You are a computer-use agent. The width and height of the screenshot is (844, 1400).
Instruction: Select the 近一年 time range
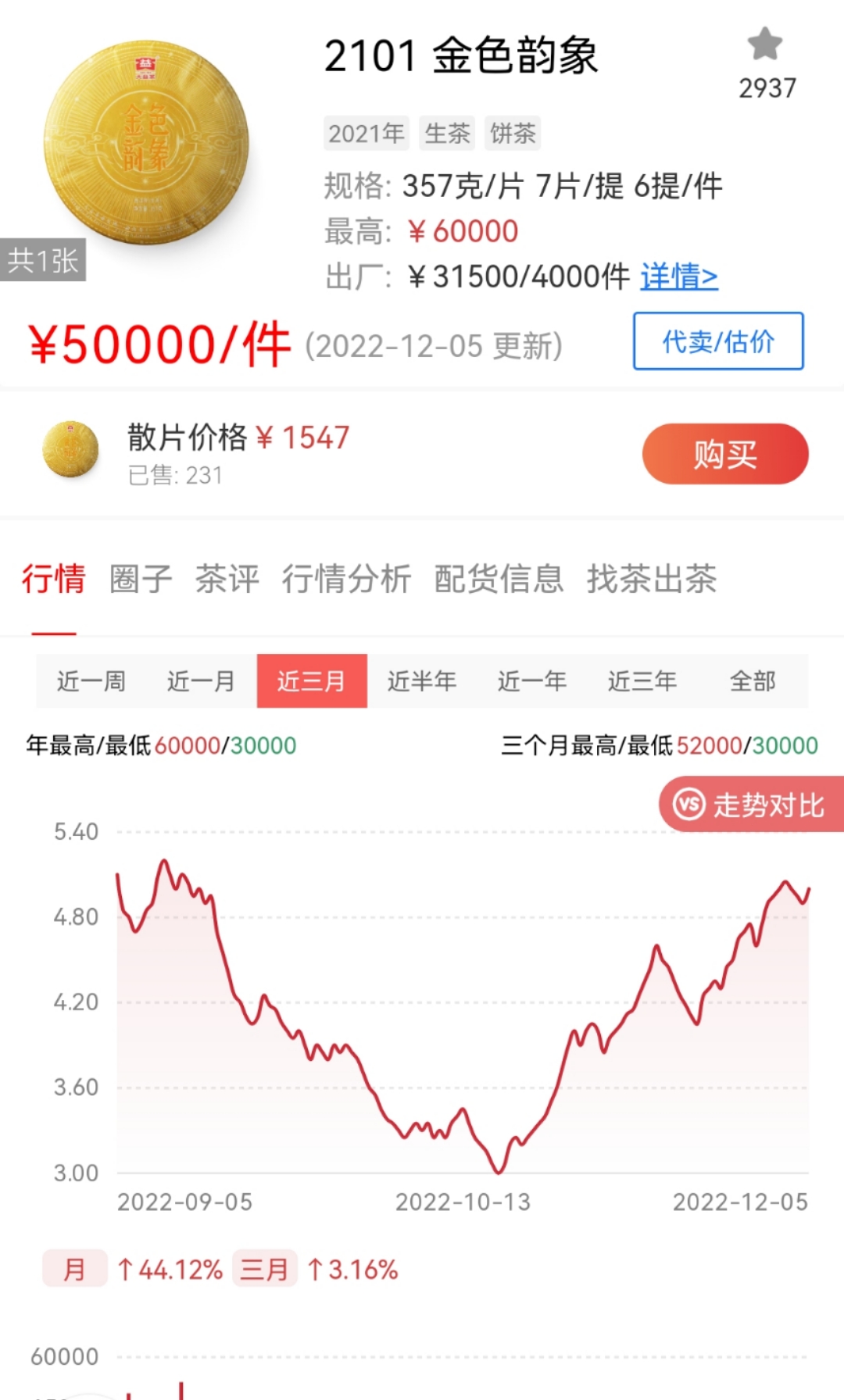tap(532, 681)
